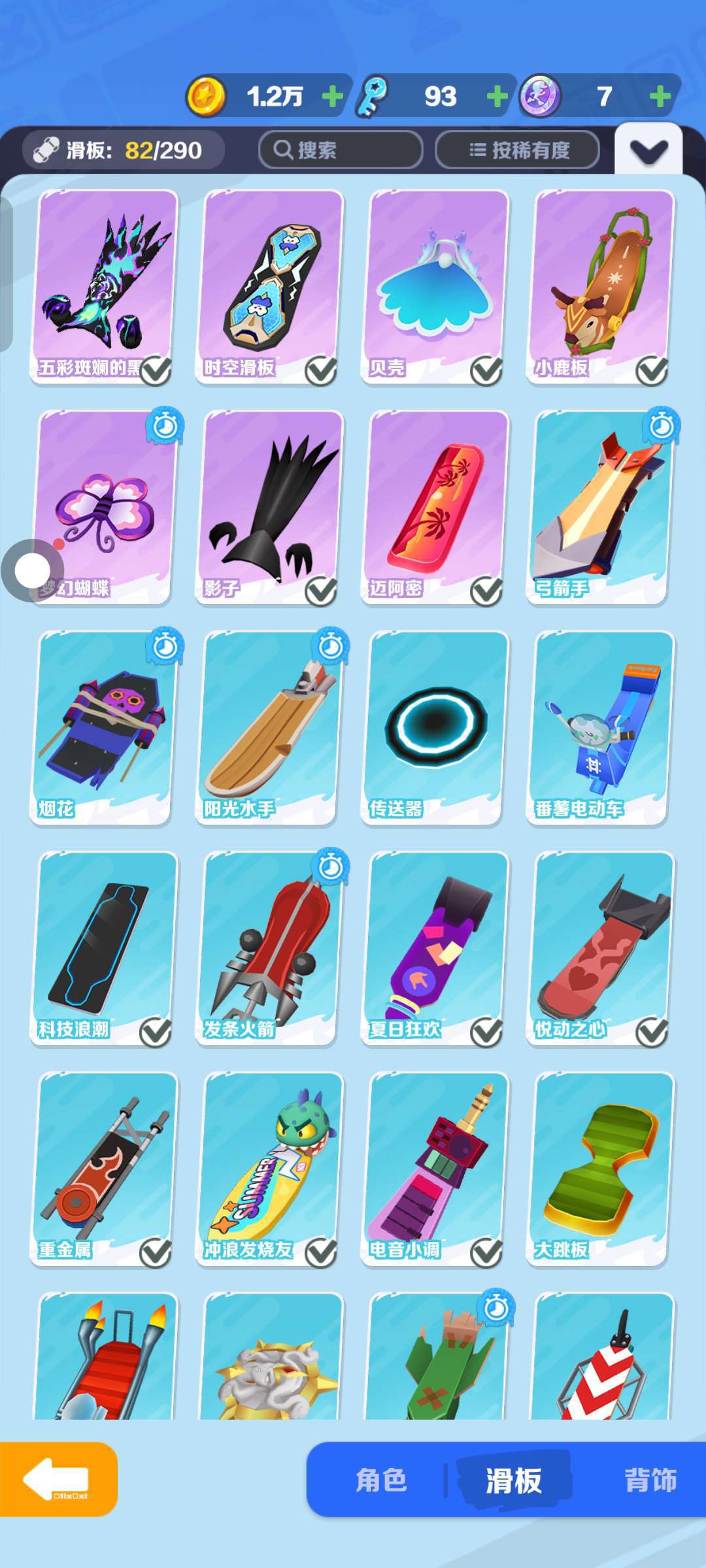Viewport: 706px width, 1568px height.
Task: Add purple tokens via plus icon
Action: [660, 97]
